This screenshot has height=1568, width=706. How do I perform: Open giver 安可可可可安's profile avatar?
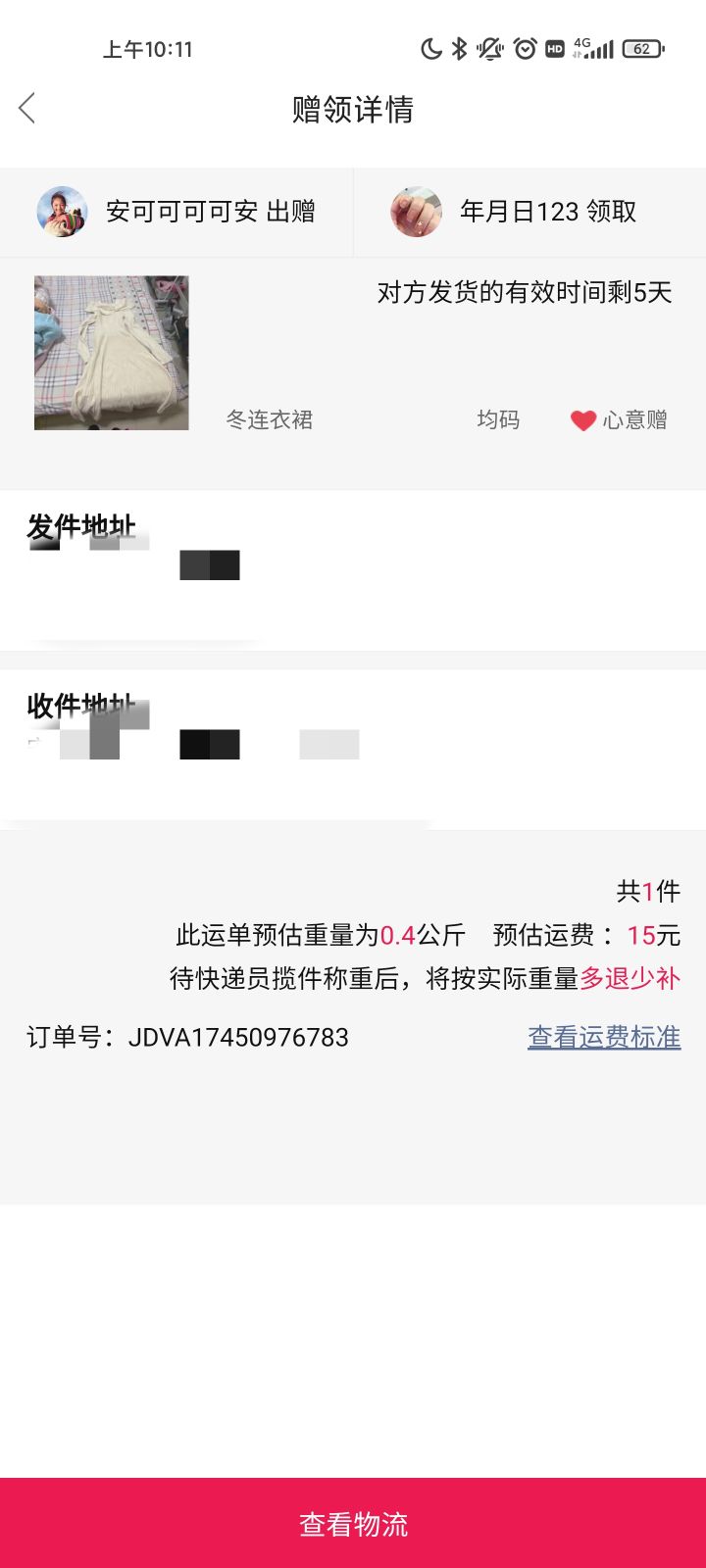pos(62,212)
